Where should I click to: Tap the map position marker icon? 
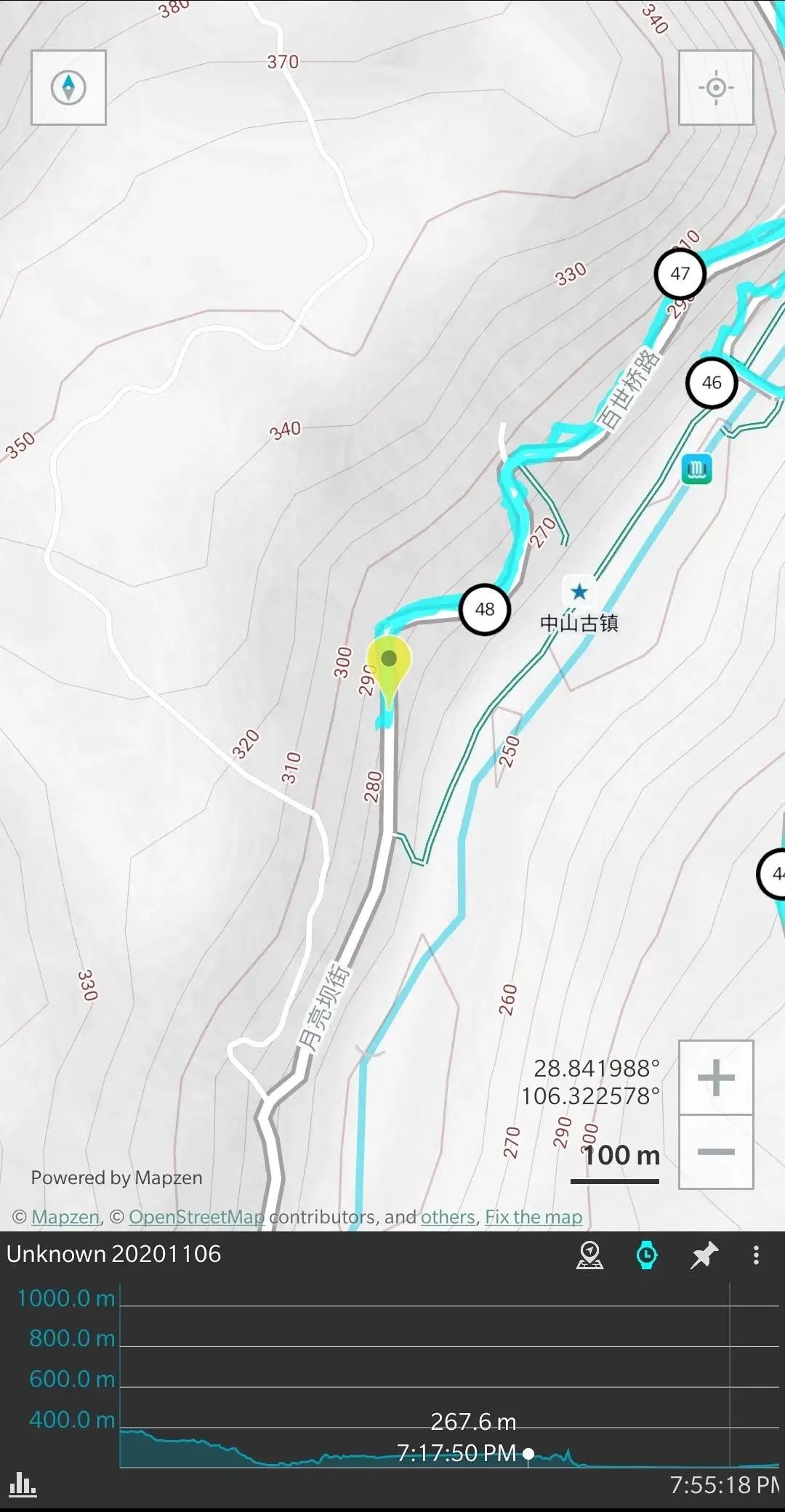589,1255
